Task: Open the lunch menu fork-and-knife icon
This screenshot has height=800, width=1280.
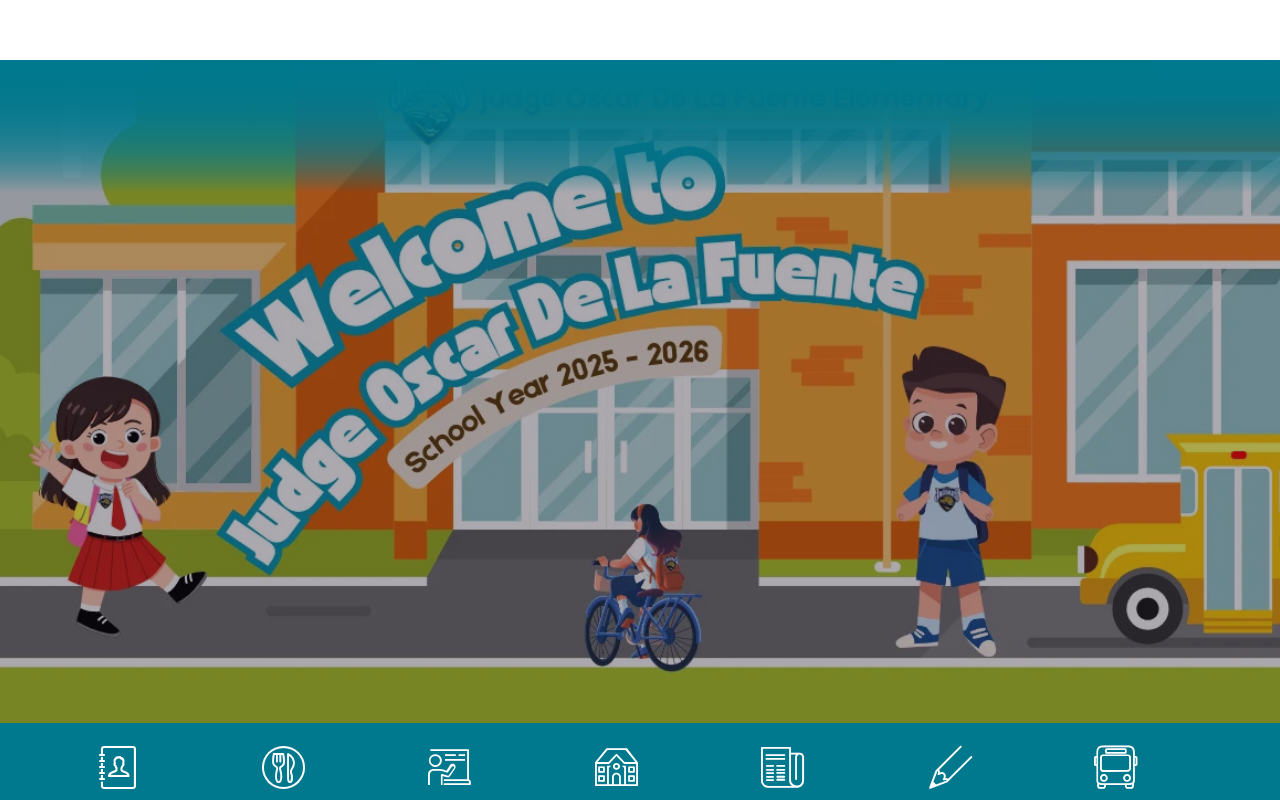Action: pyautogui.click(x=283, y=767)
